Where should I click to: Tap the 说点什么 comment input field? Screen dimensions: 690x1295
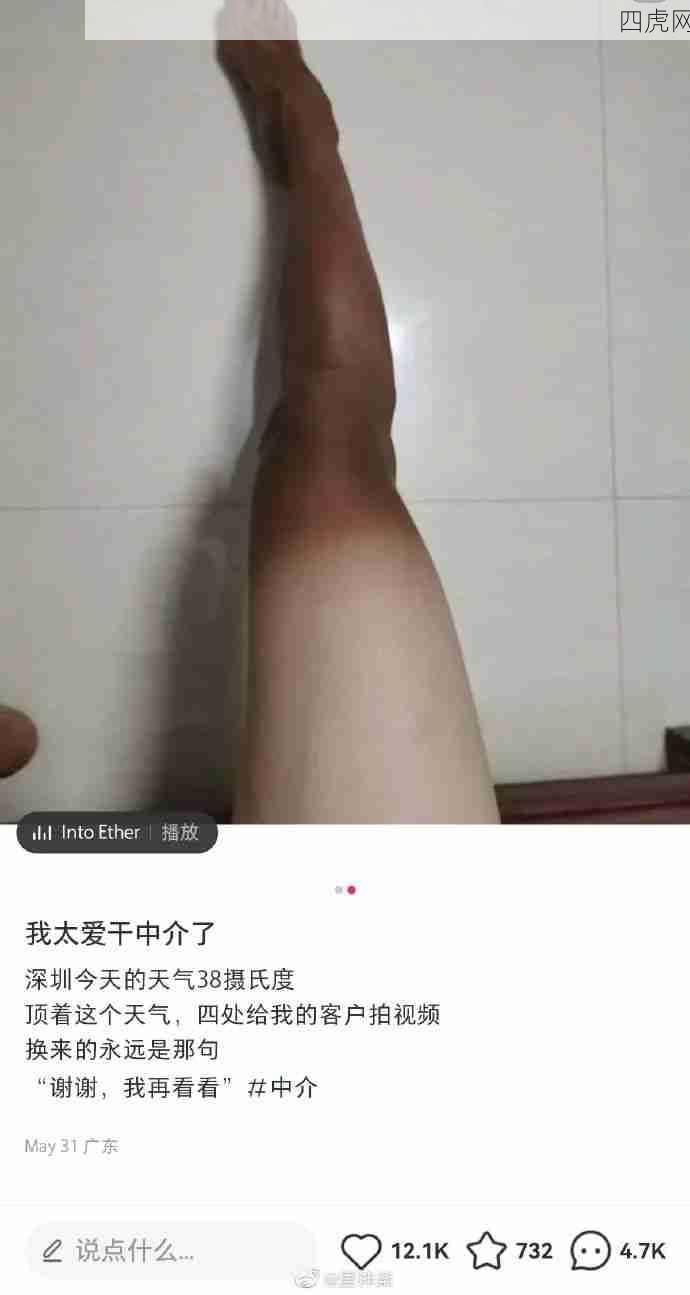pos(170,1250)
